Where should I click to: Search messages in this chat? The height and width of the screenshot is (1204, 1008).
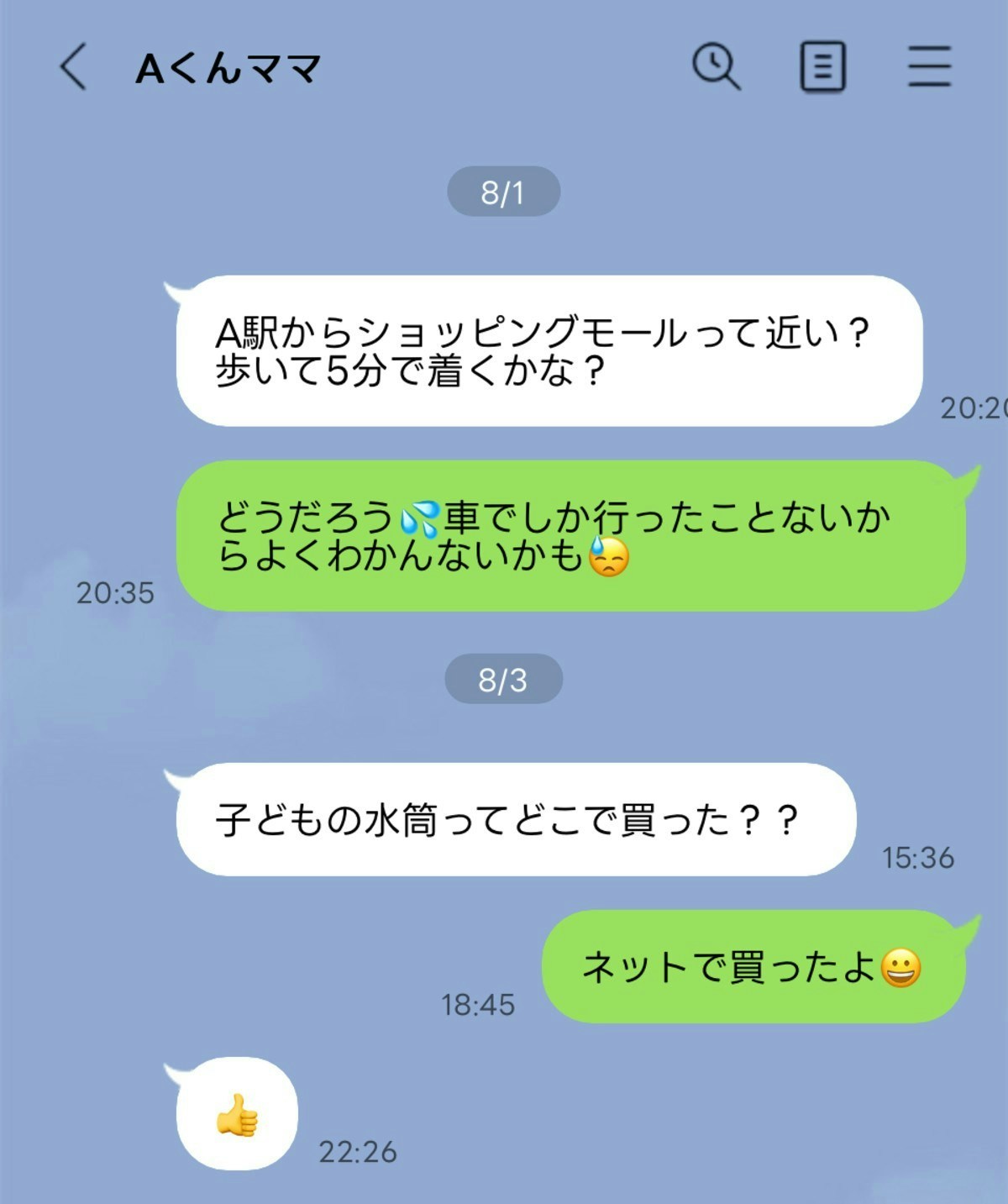[716, 66]
